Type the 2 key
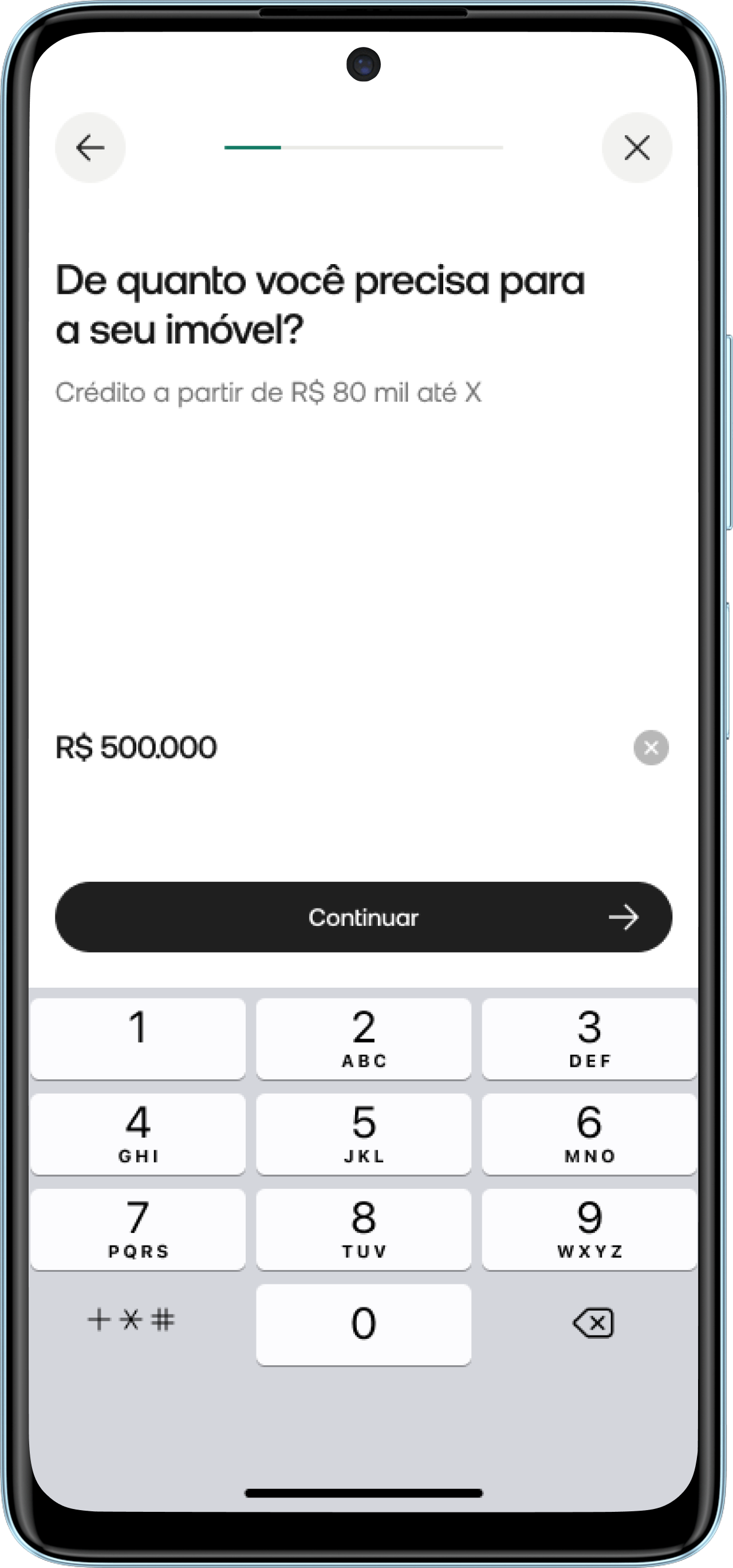 coord(363,1039)
